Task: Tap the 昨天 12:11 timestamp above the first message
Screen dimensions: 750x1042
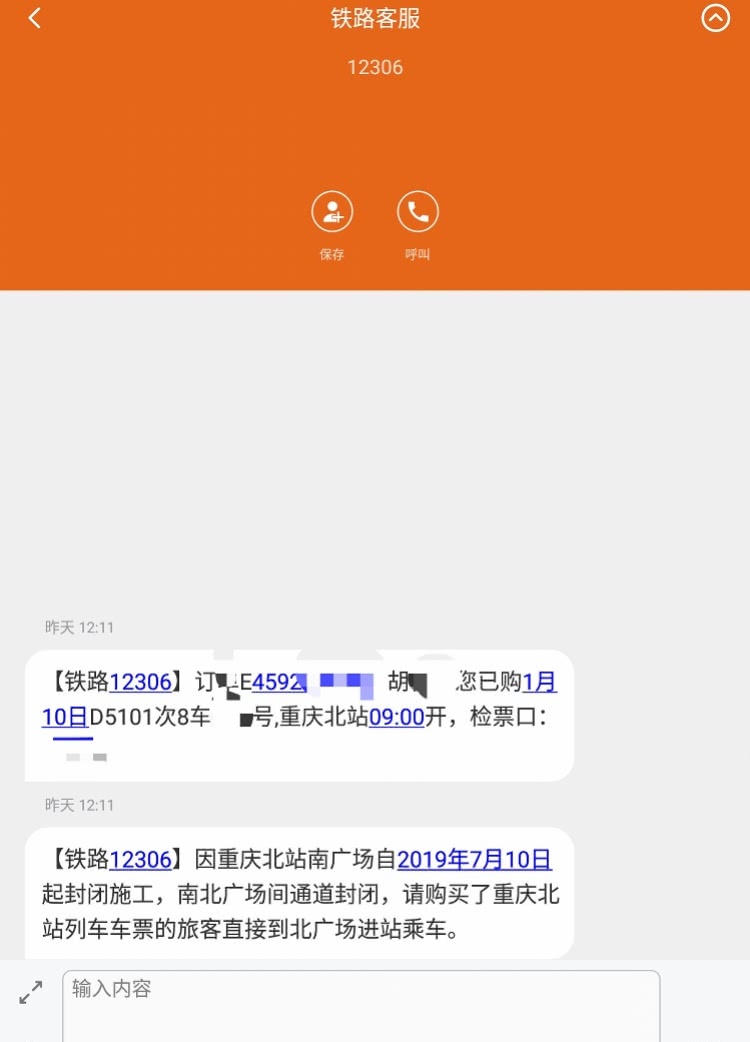Action: [80, 627]
